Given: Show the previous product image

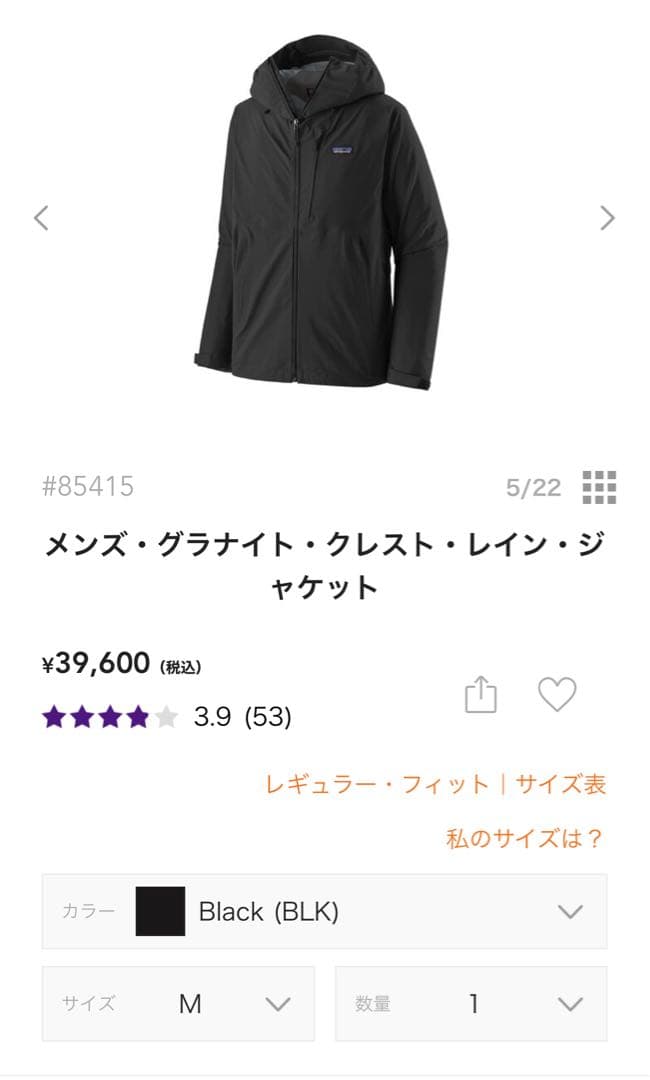Looking at the screenshot, I should pos(41,218).
